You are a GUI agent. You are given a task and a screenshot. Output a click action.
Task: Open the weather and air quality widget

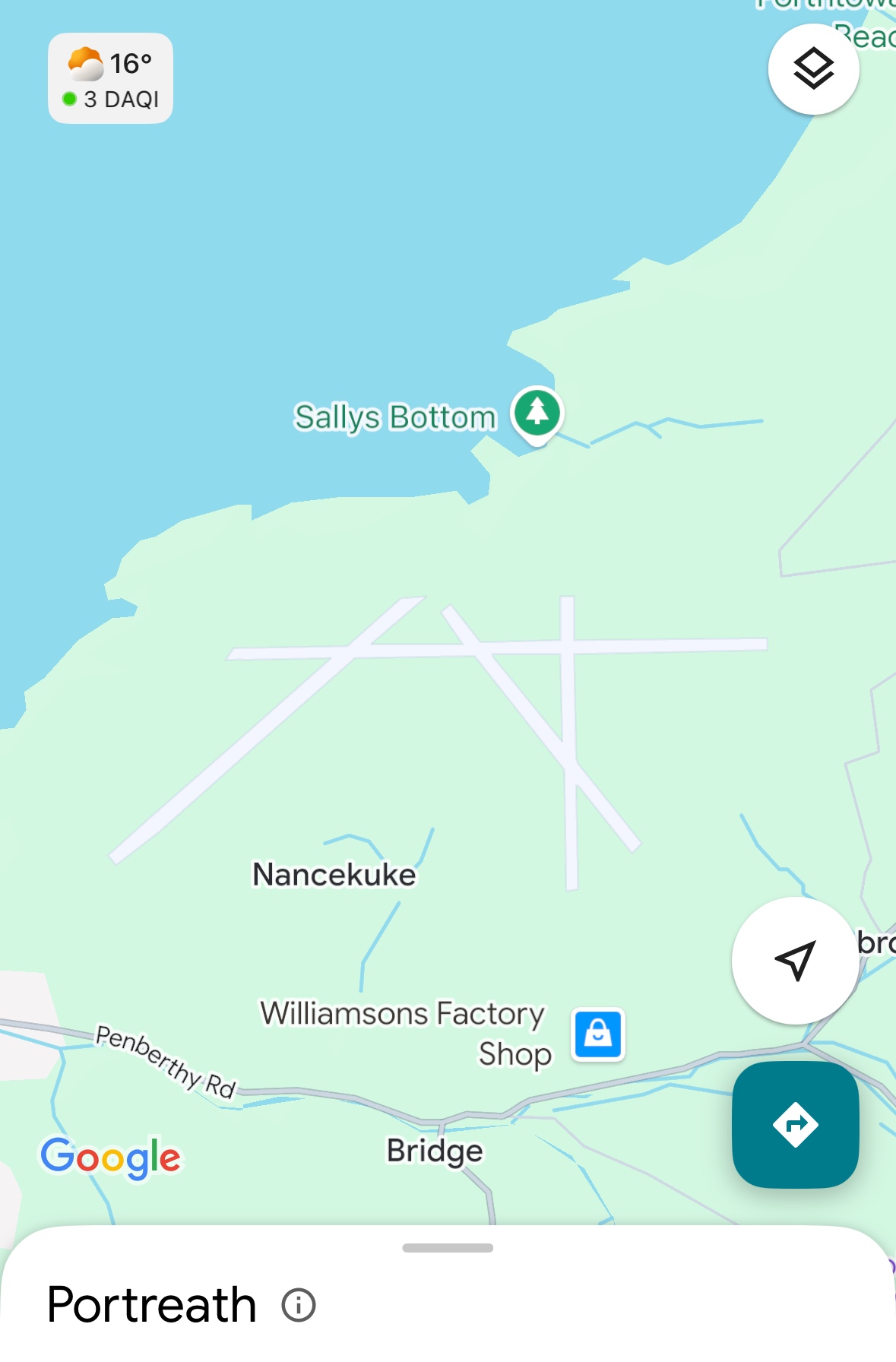point(111,78)
